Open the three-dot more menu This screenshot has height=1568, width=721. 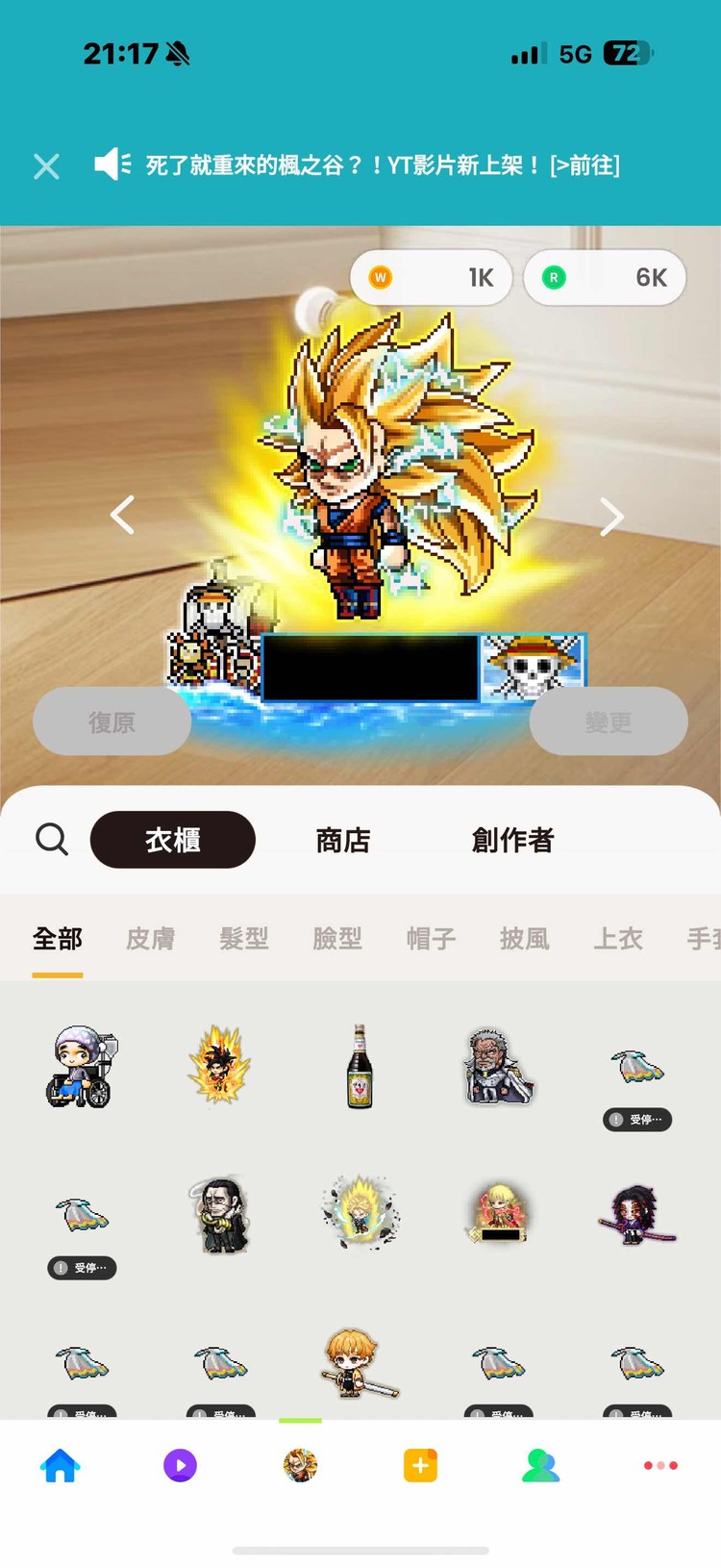[x=660, y=1465]
